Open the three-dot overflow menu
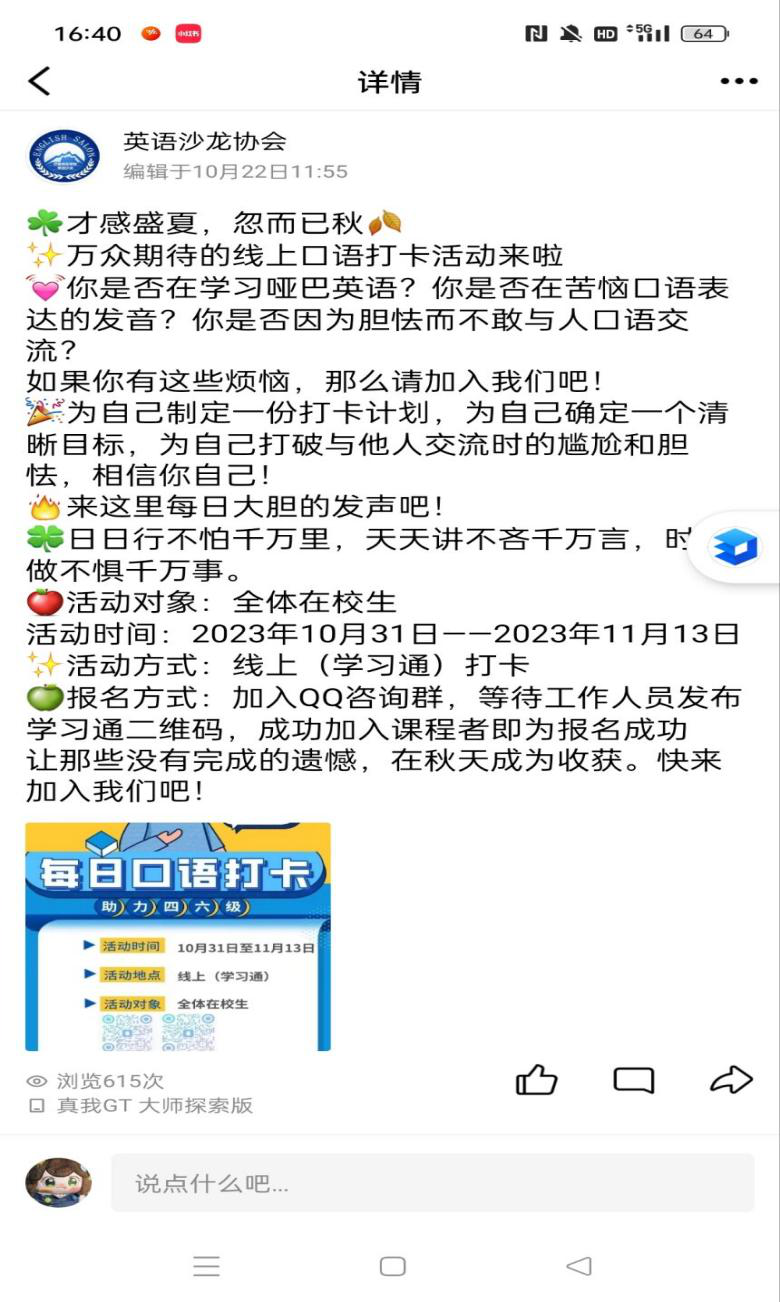The width and height of the screenshot is (780, 1302). pyautogui.click(x=738, y=82)
